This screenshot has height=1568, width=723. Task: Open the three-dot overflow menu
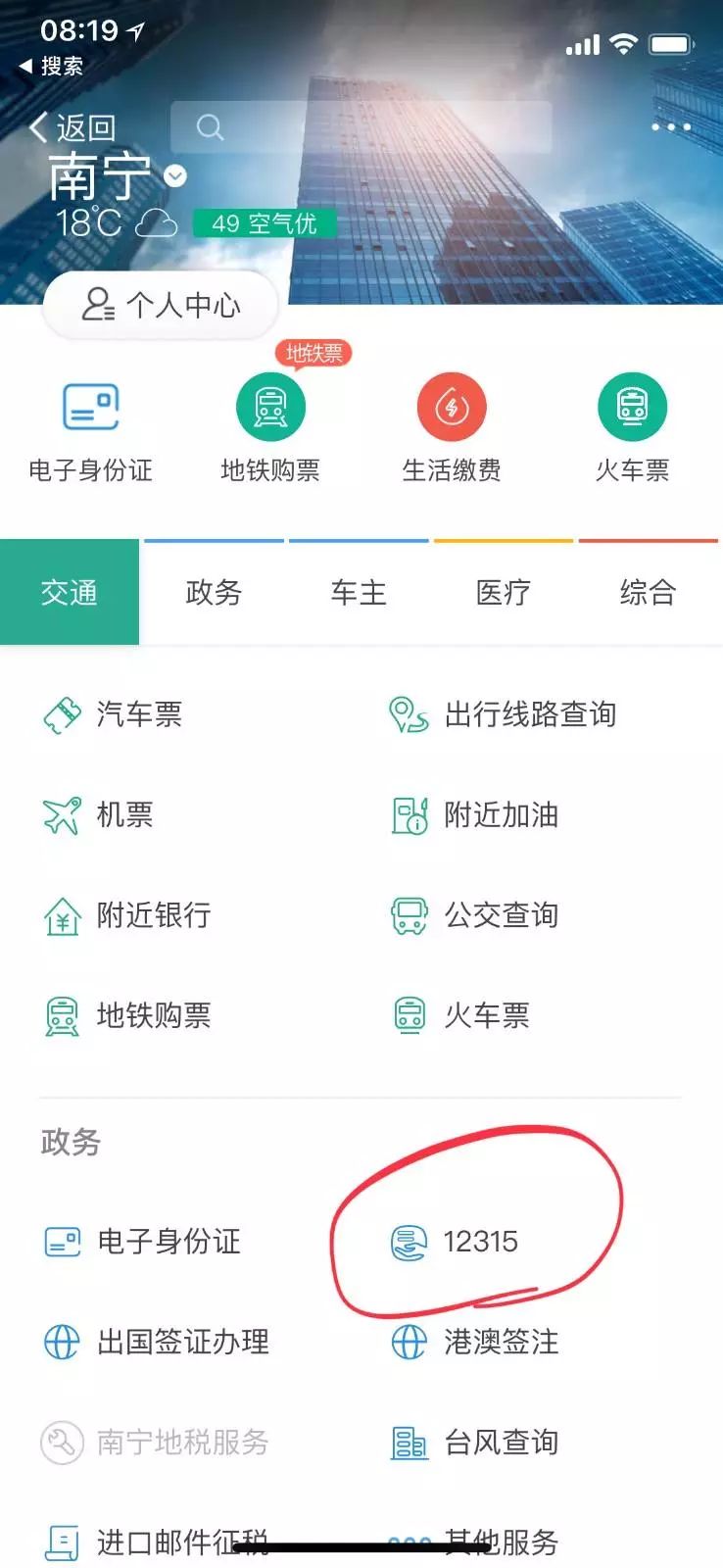[671, 127]
